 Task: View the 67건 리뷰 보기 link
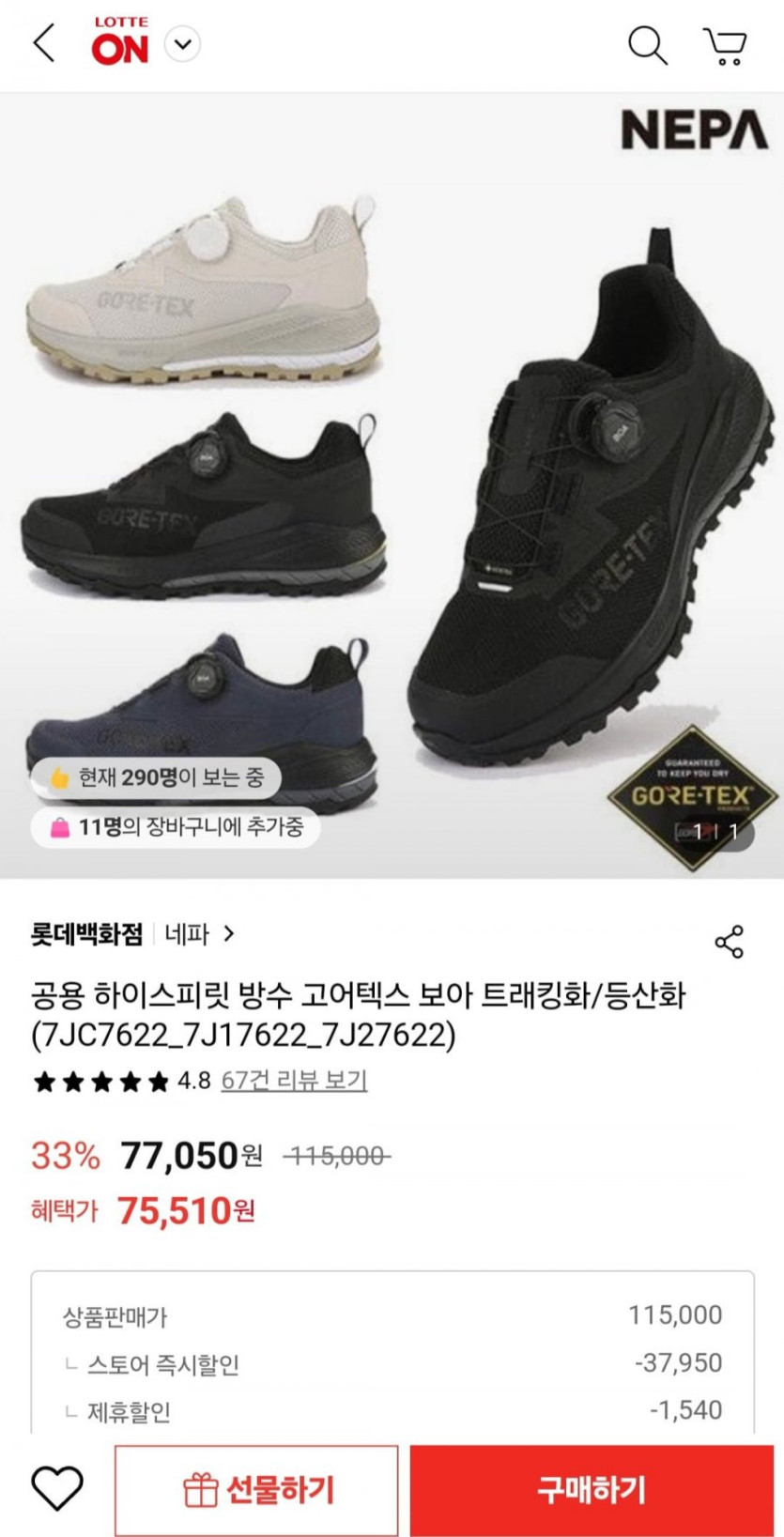pyautogui.click(x=294, y=1081)
